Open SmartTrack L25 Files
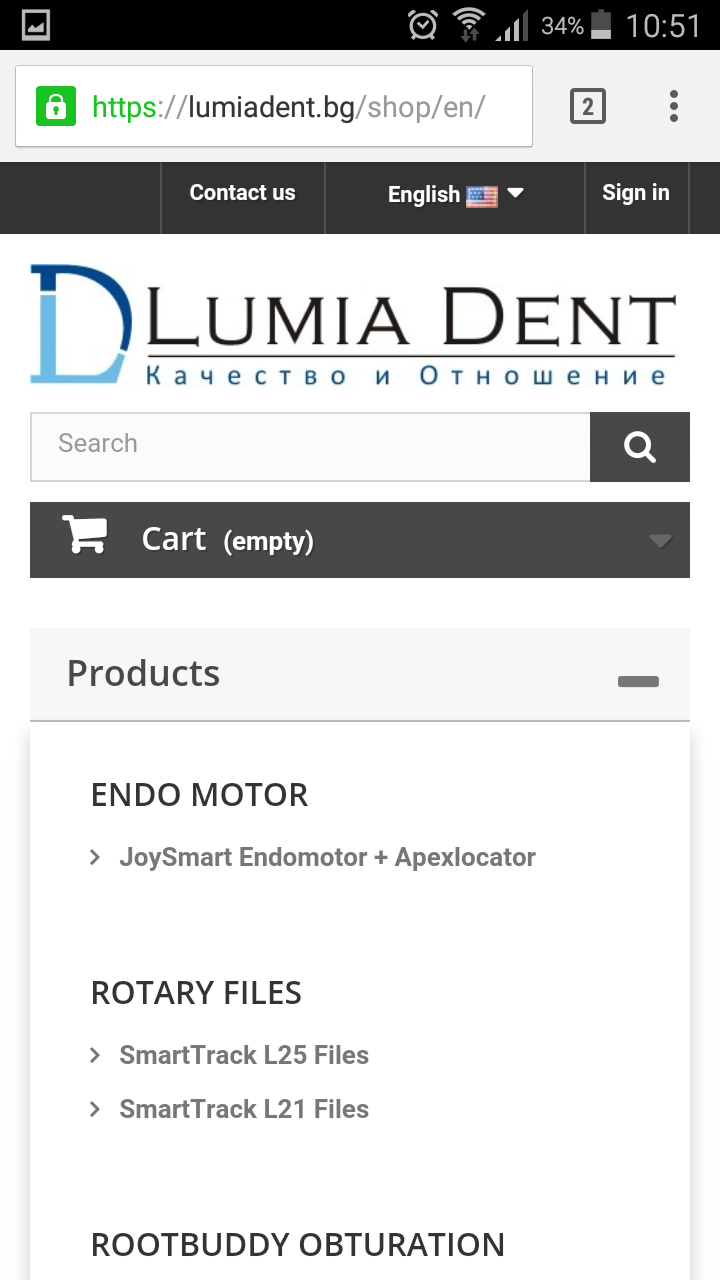This screenshot has width=720, height=1280. point(244,1055)
